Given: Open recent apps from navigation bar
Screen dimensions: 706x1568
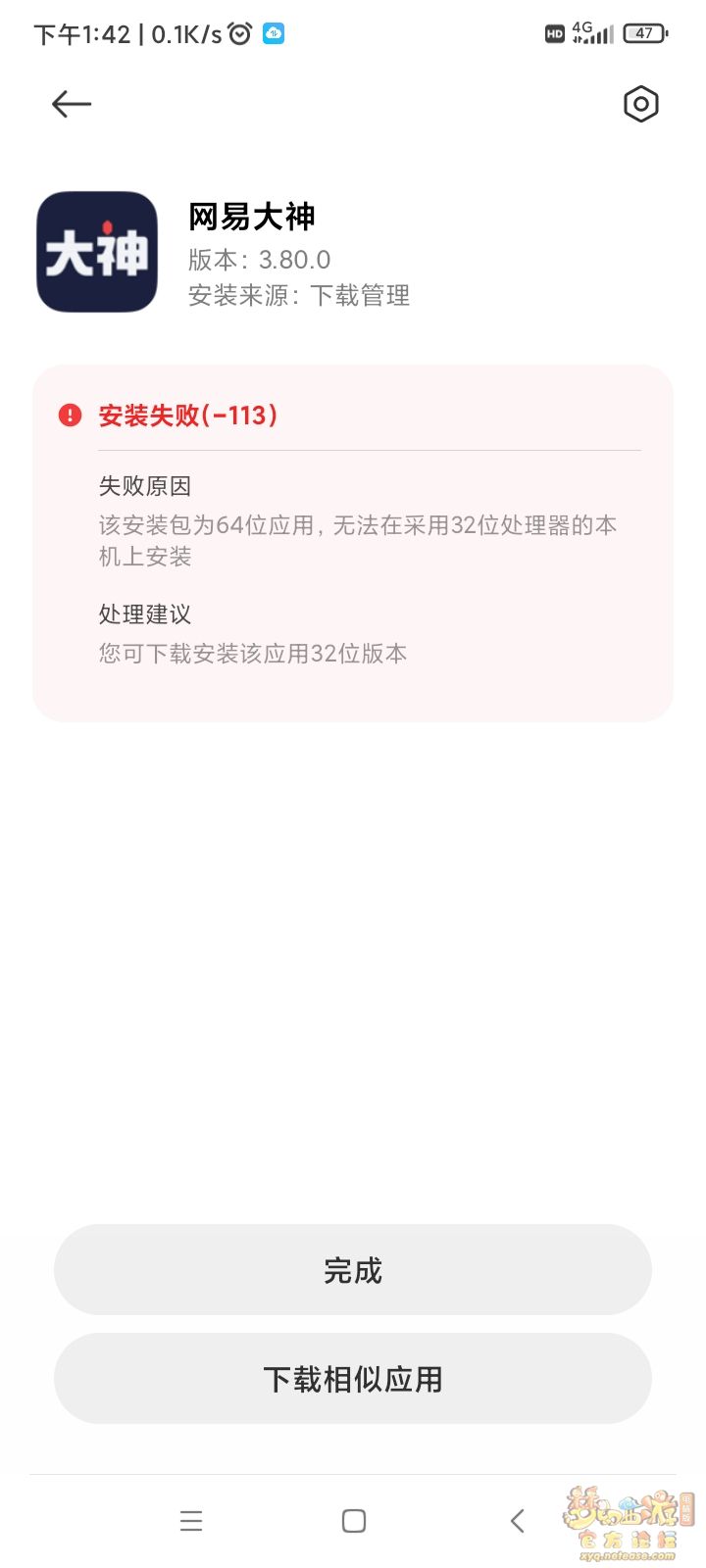Looking at the screenshot, I should point(191,1521).
